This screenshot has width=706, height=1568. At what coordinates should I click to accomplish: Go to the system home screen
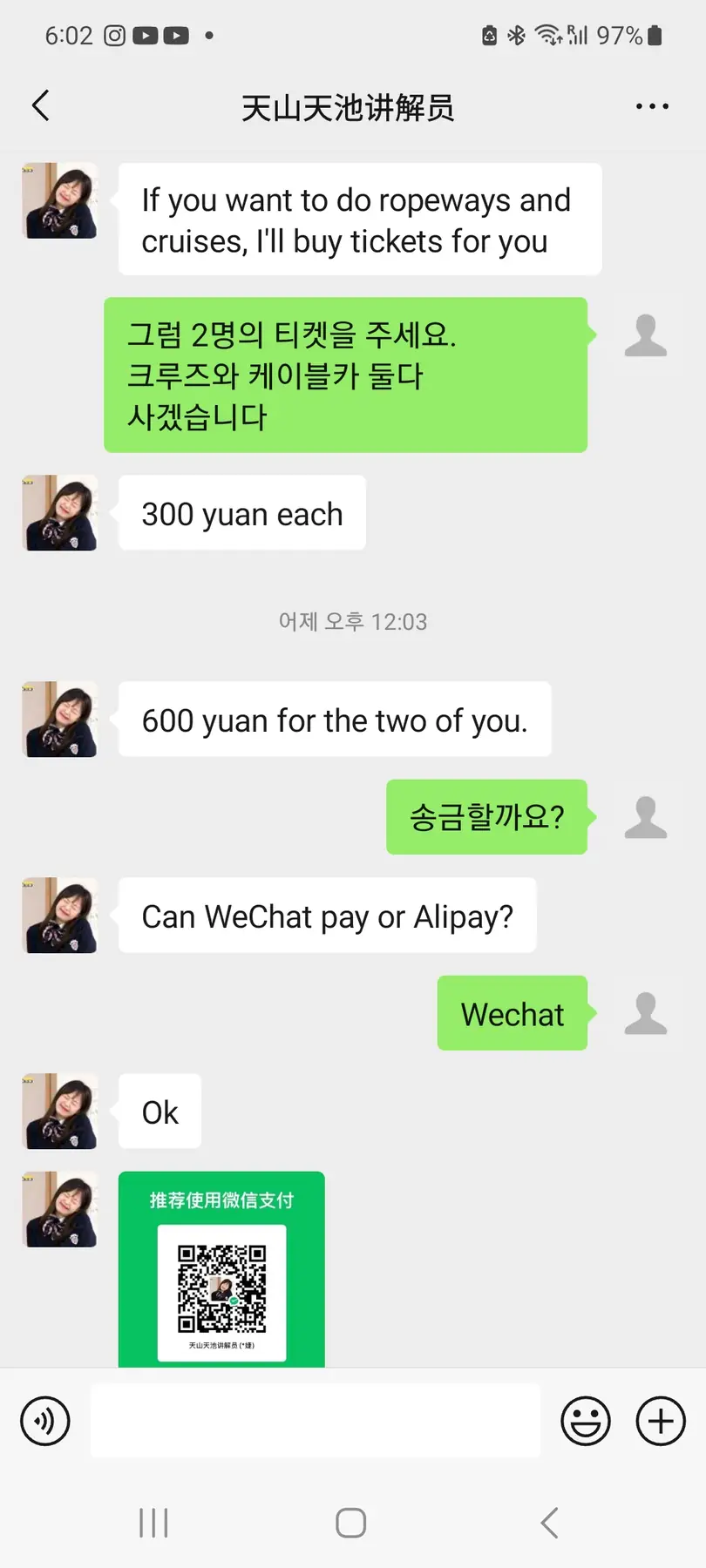(x=351, y=1523)
